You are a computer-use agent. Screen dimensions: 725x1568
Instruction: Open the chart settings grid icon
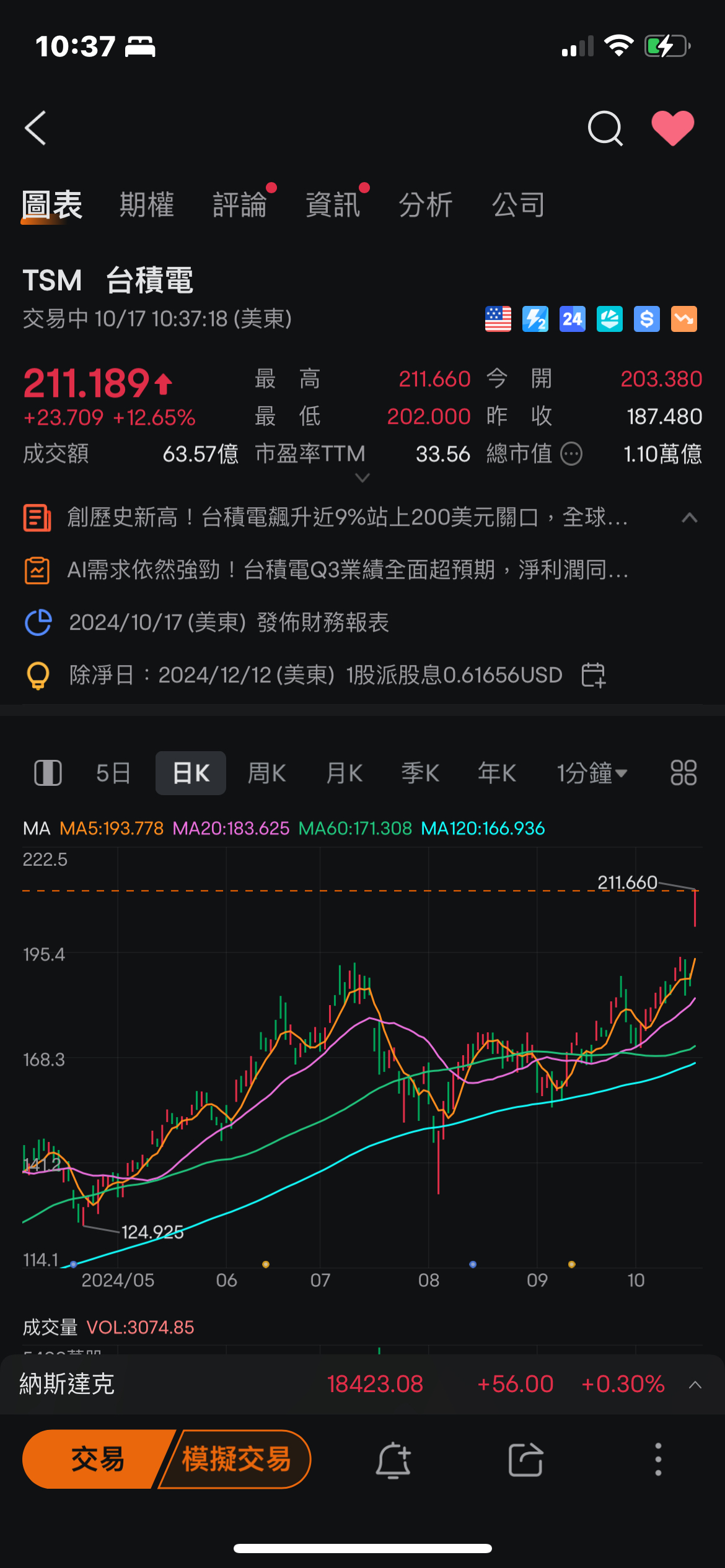tap(683, 773)
